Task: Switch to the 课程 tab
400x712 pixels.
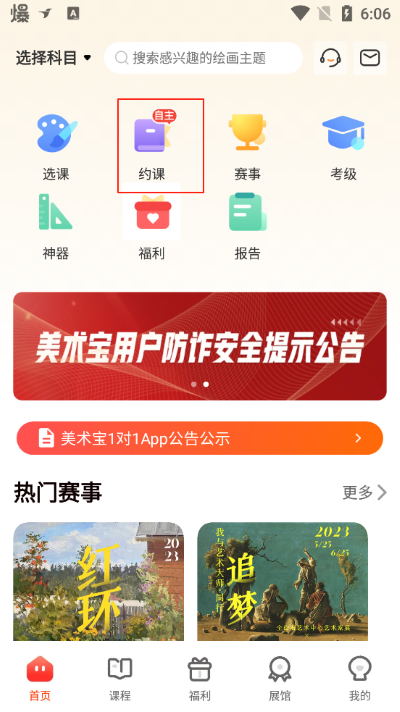Action: point(120,679)
